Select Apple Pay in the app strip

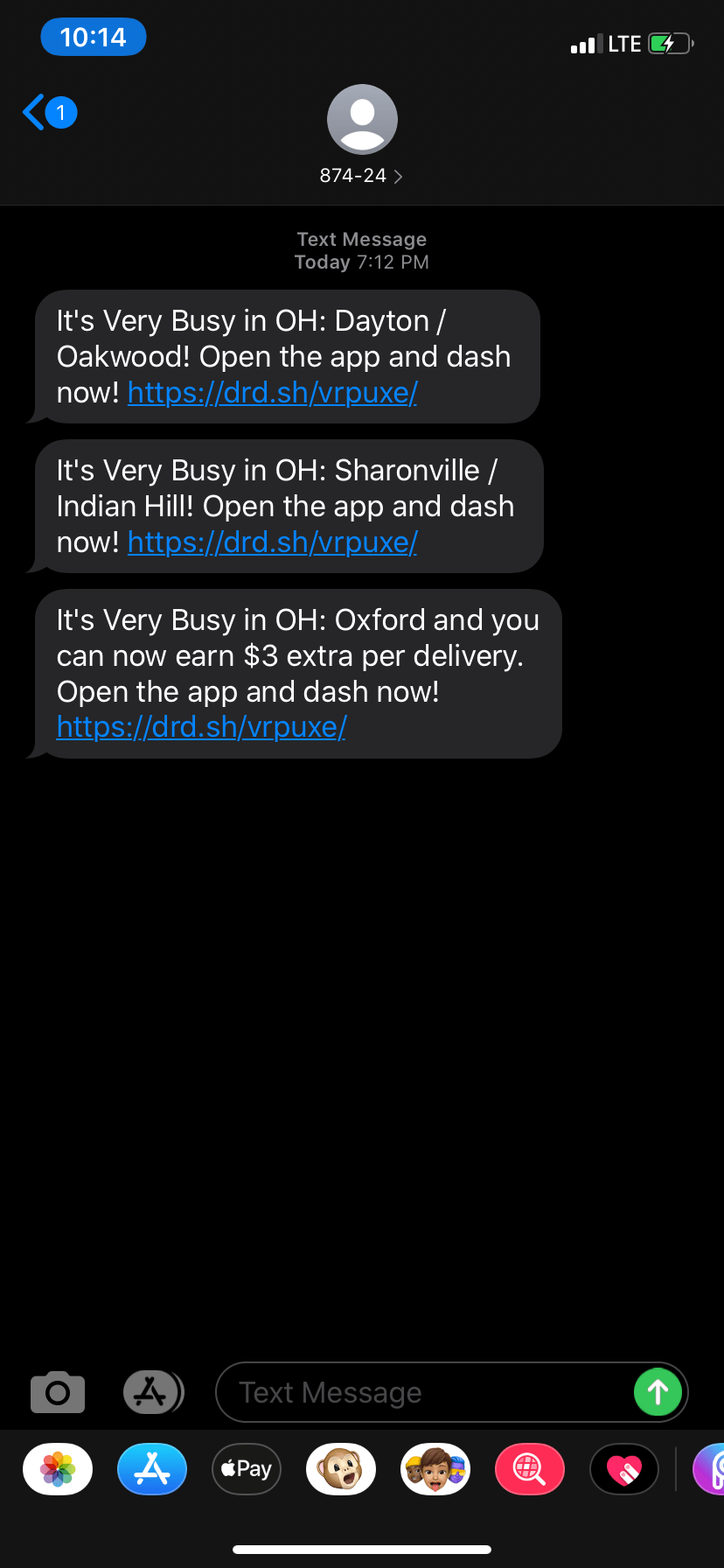click(247, 1469)
